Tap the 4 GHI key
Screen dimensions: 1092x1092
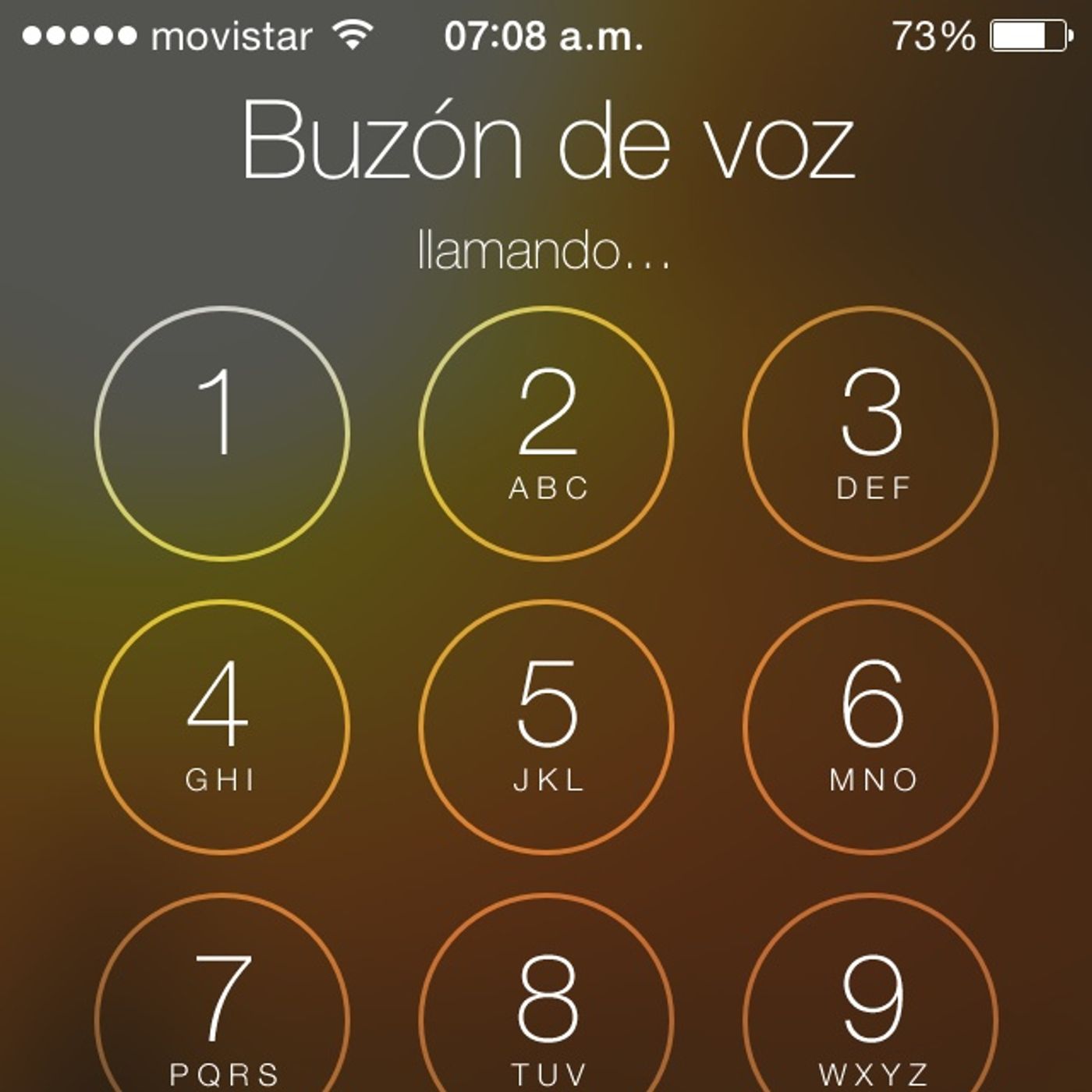click(222, 726)
